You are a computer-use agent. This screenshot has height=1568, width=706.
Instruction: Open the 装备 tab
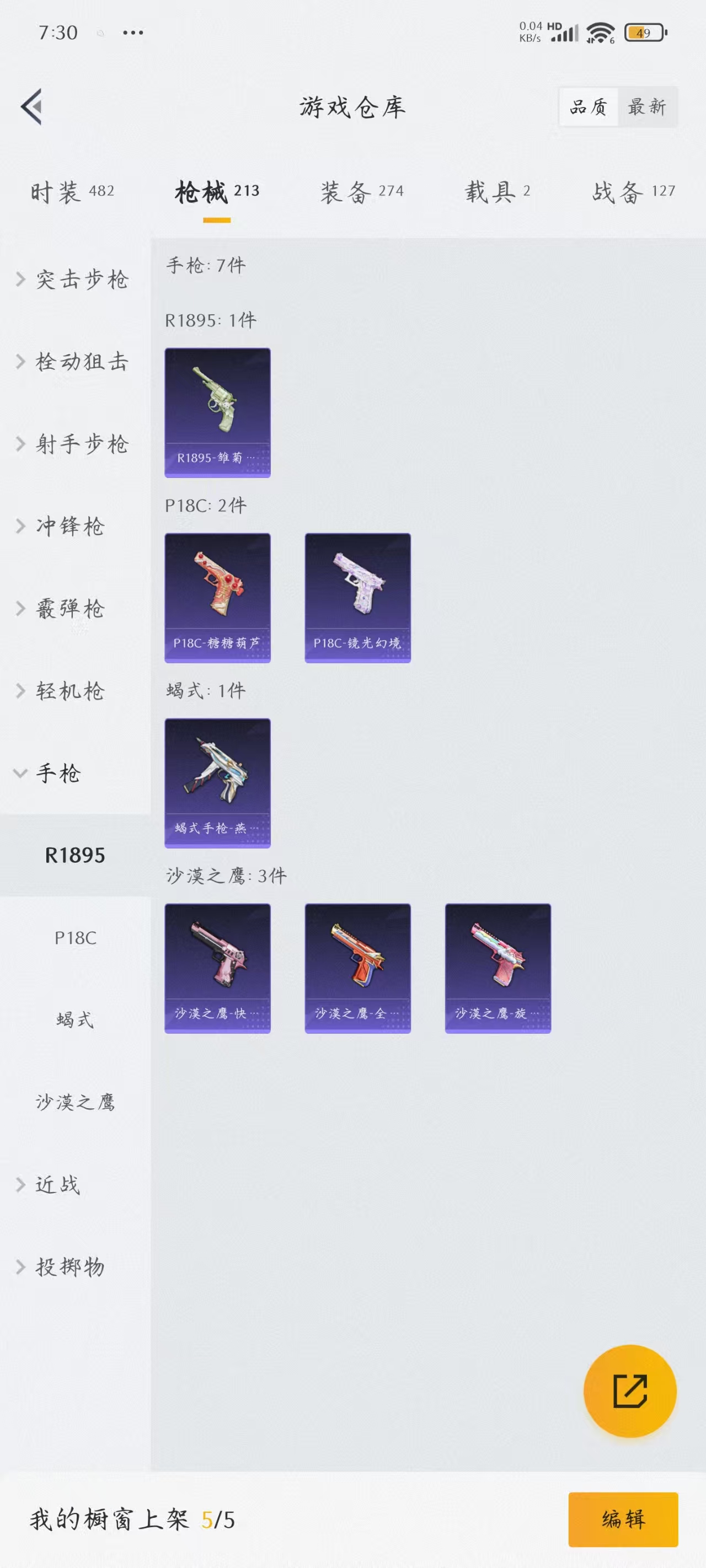(362, 192)
